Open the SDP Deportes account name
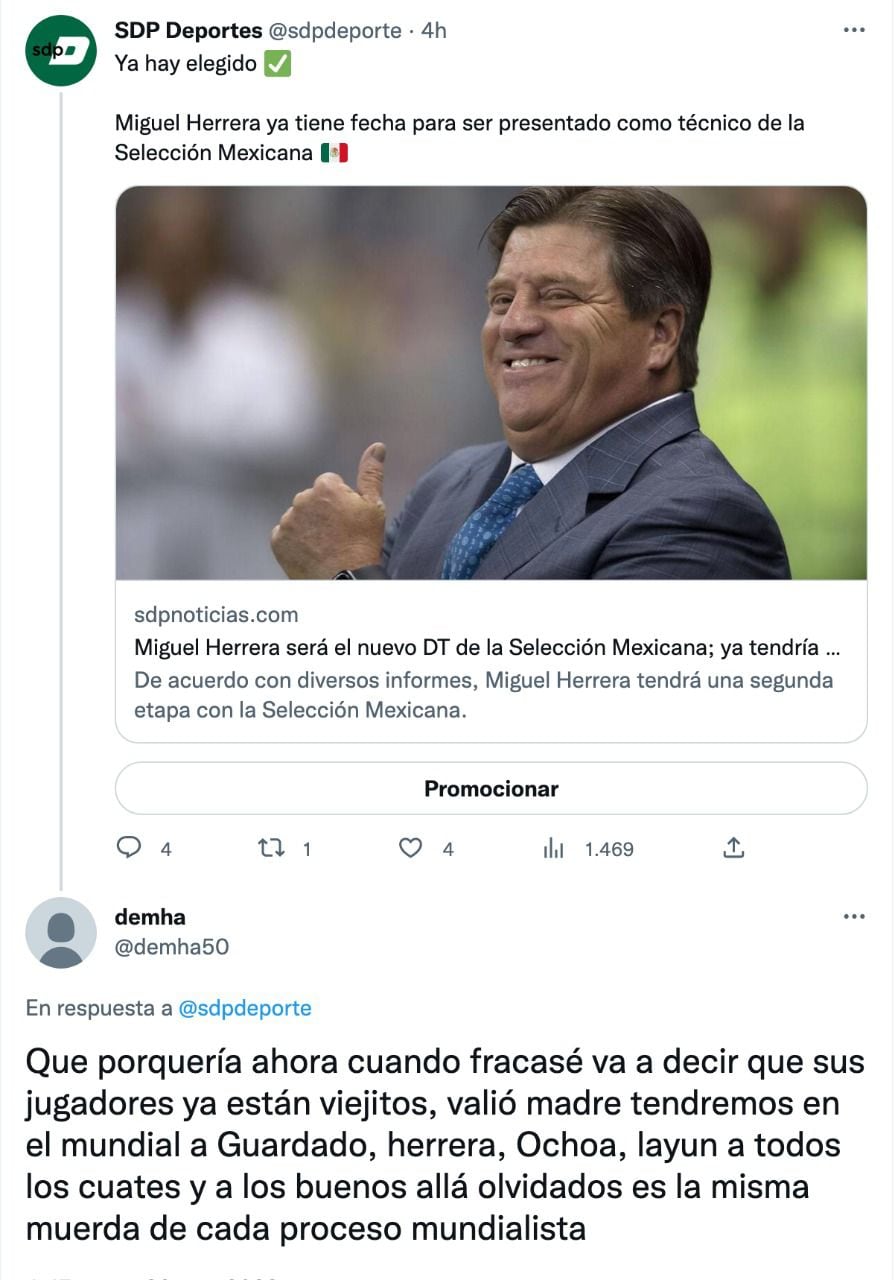The width and height of the screenshot is (895, 1280). pos(187,31)
